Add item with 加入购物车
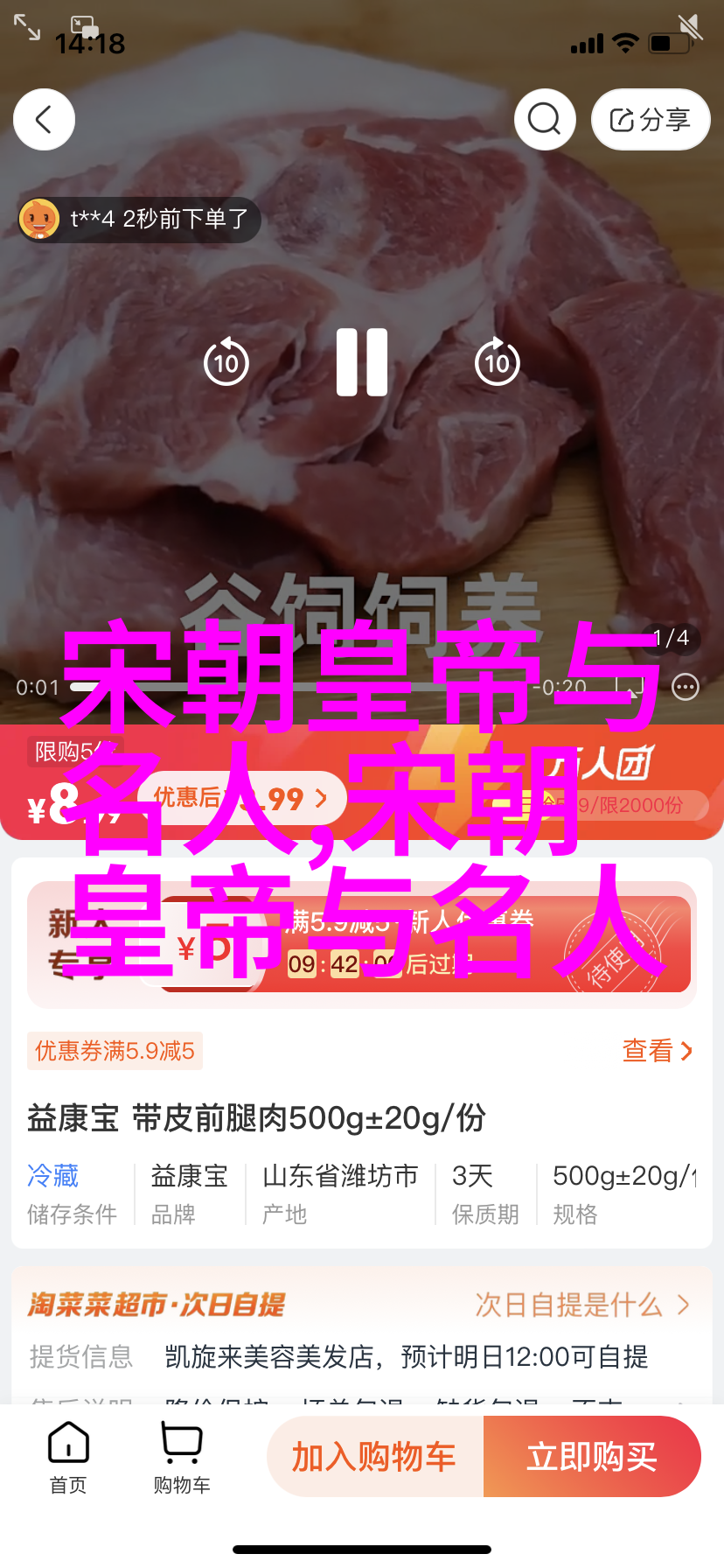 [x=374, y=1457]
